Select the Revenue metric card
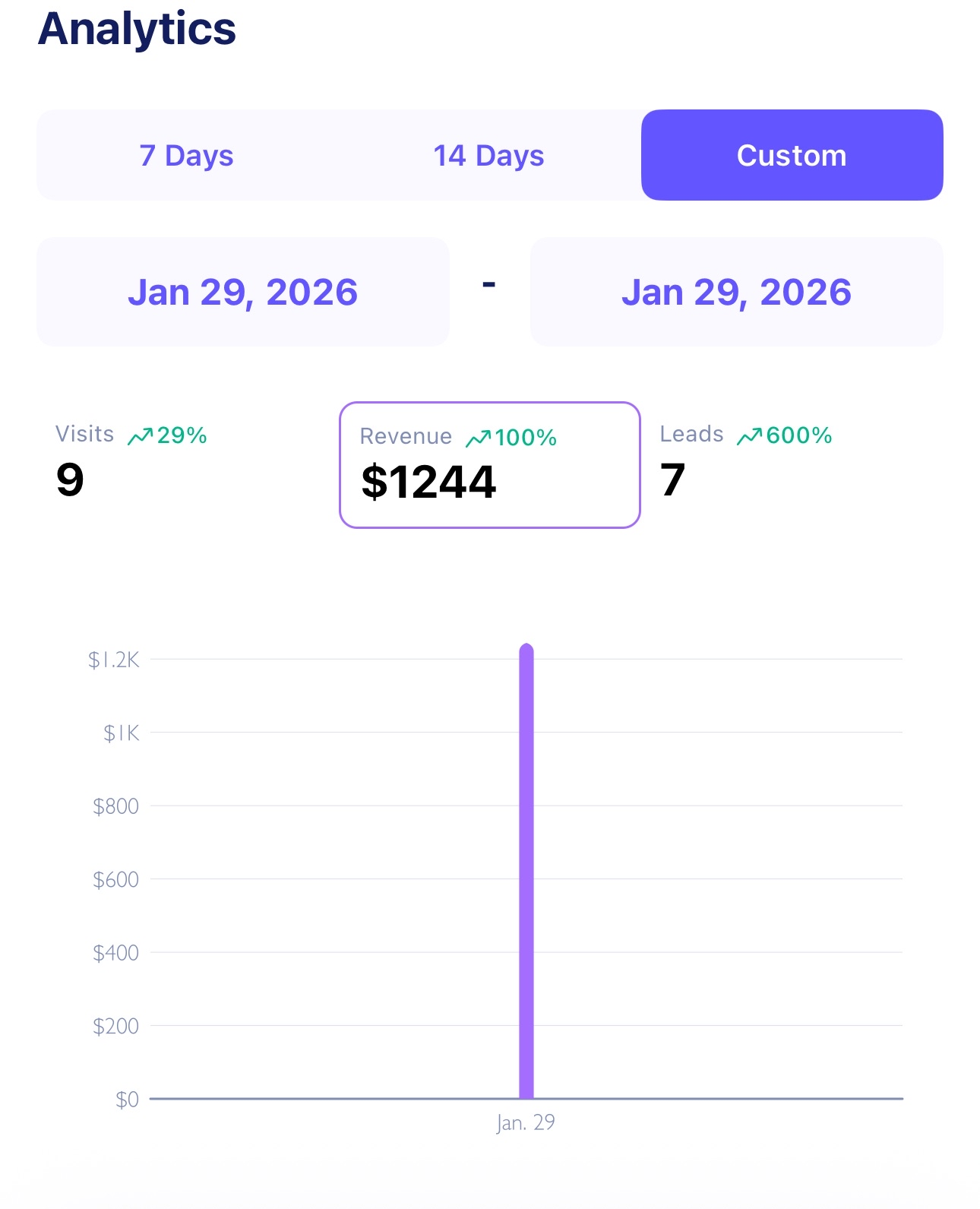 tap(489, 465)
